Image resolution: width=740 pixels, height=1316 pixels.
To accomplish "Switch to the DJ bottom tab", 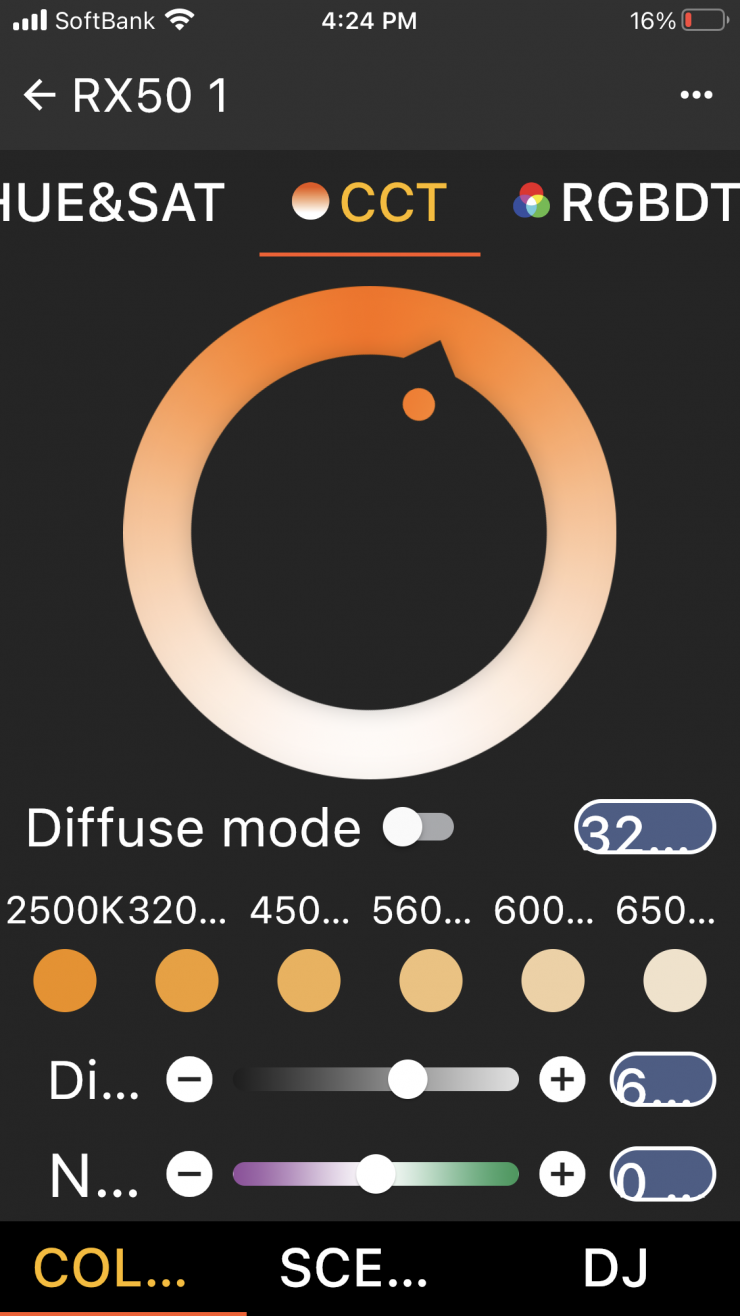I will pyautogui.click(x=615, y=1268).
